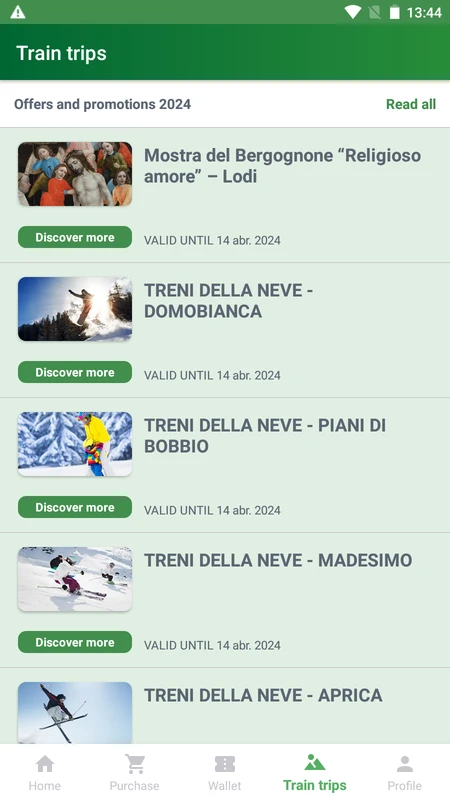Open the Wallet tab

[225, 772]
